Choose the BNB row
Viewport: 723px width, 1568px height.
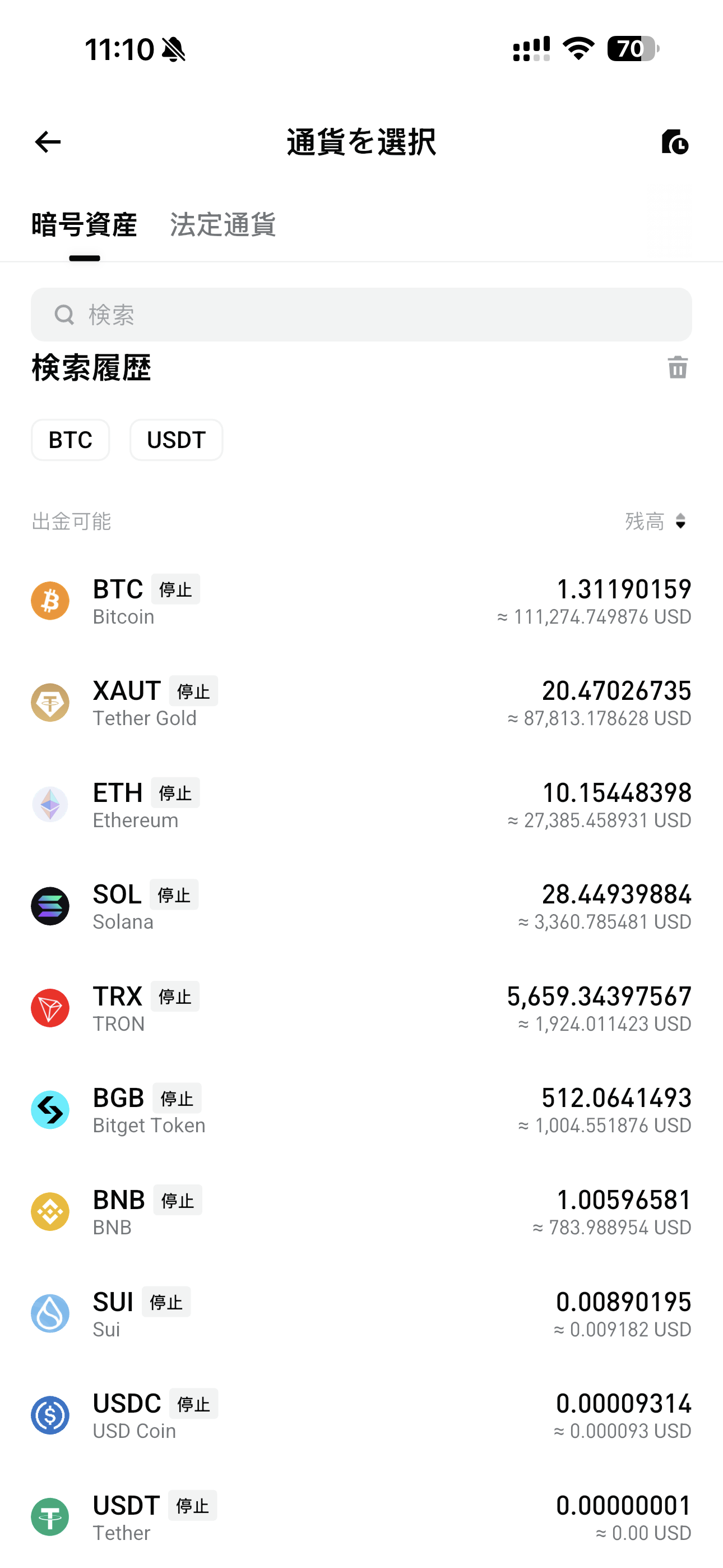click(x=361, y=1211)
